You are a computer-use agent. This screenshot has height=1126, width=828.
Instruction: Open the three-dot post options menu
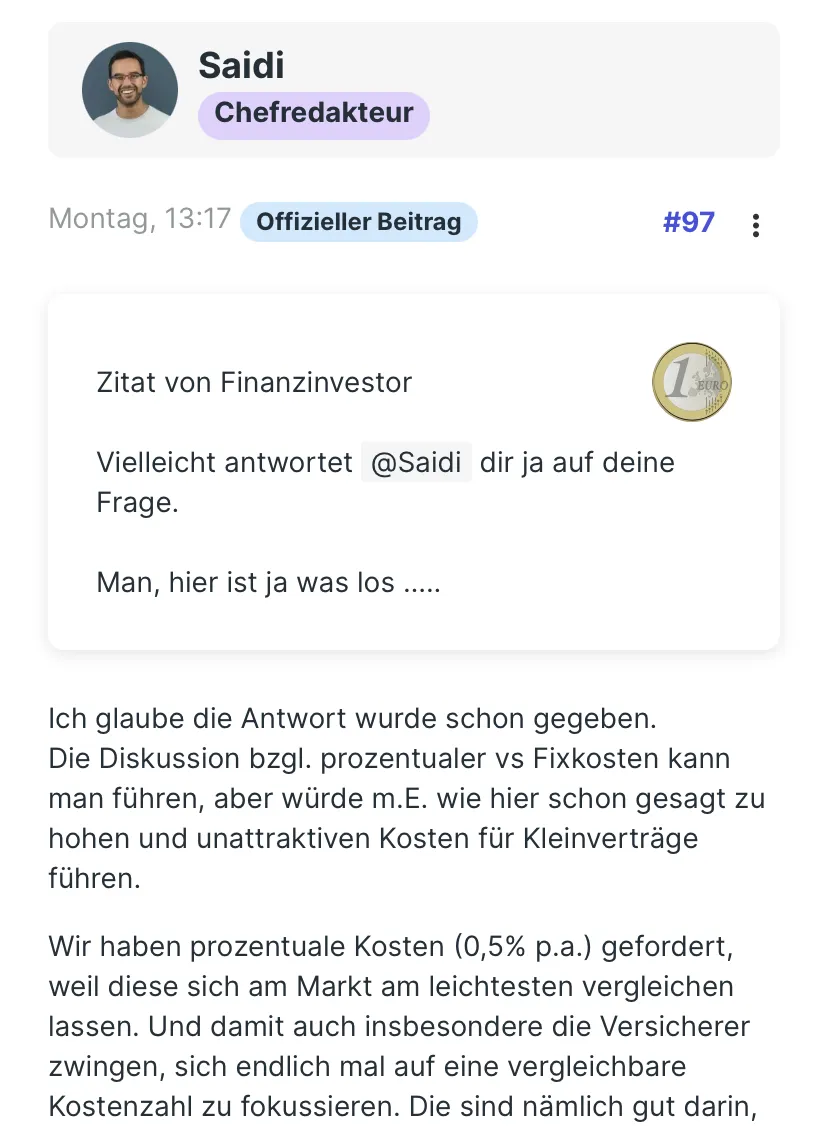(x=755, y=225)
